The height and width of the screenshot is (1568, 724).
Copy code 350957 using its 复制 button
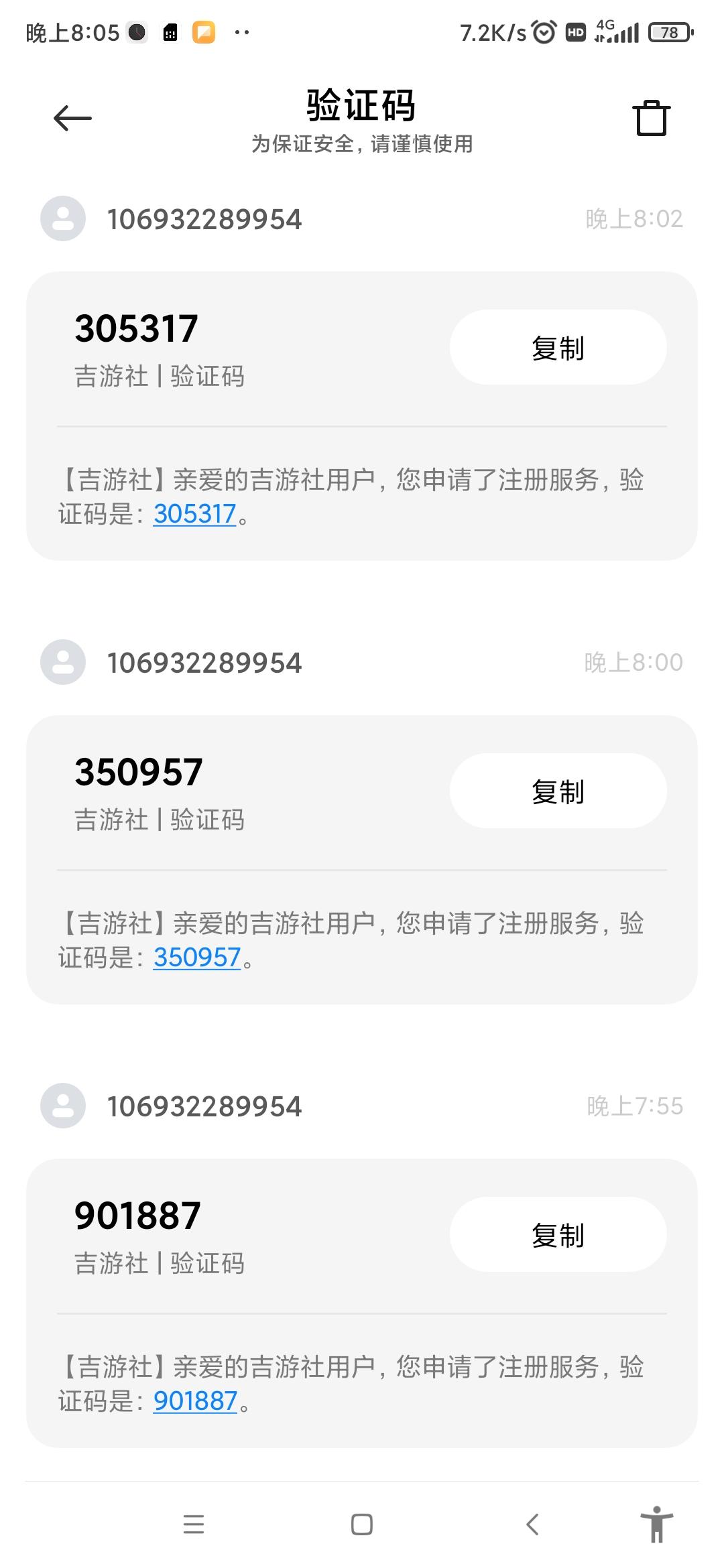(558, 791)
